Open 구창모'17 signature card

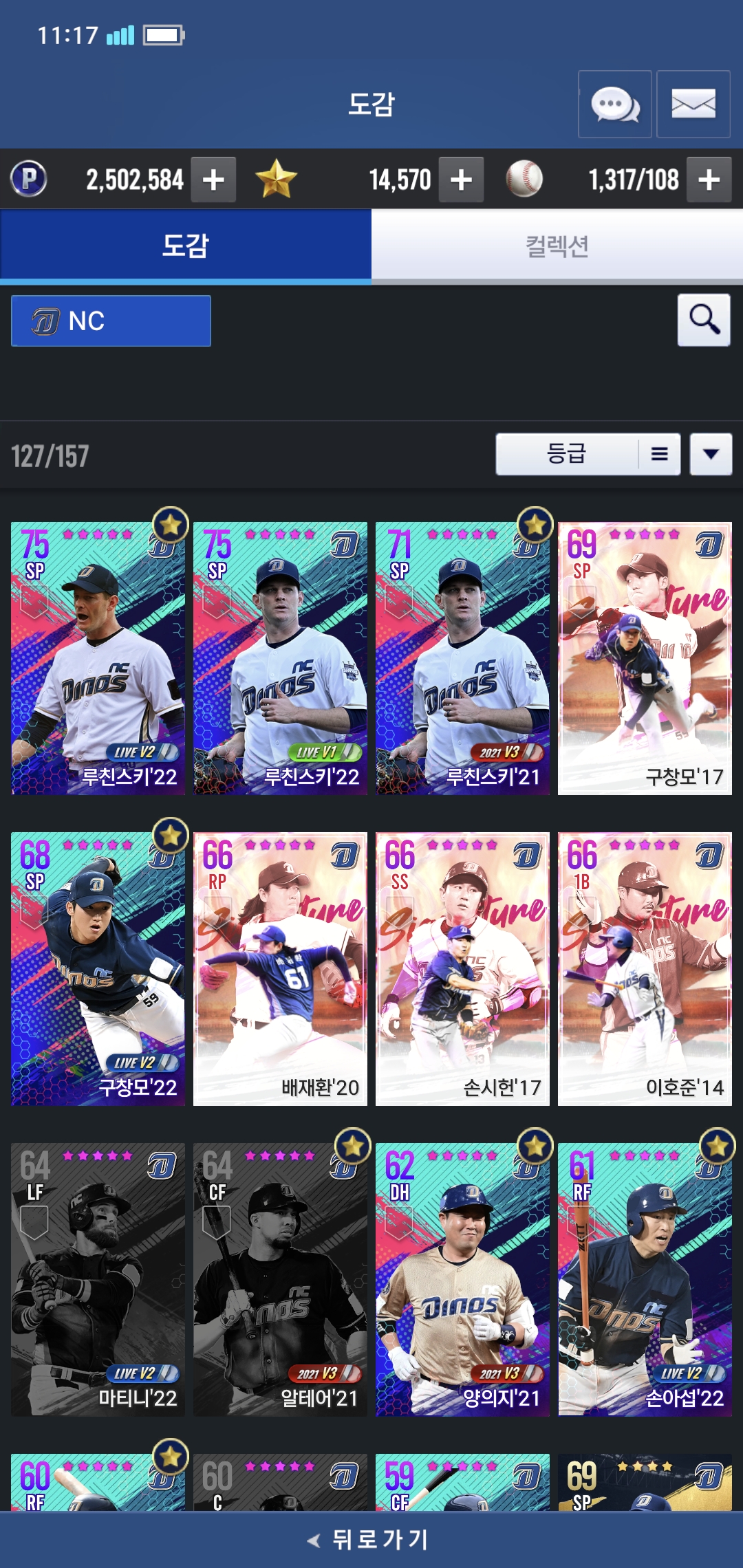click(645, 658)
